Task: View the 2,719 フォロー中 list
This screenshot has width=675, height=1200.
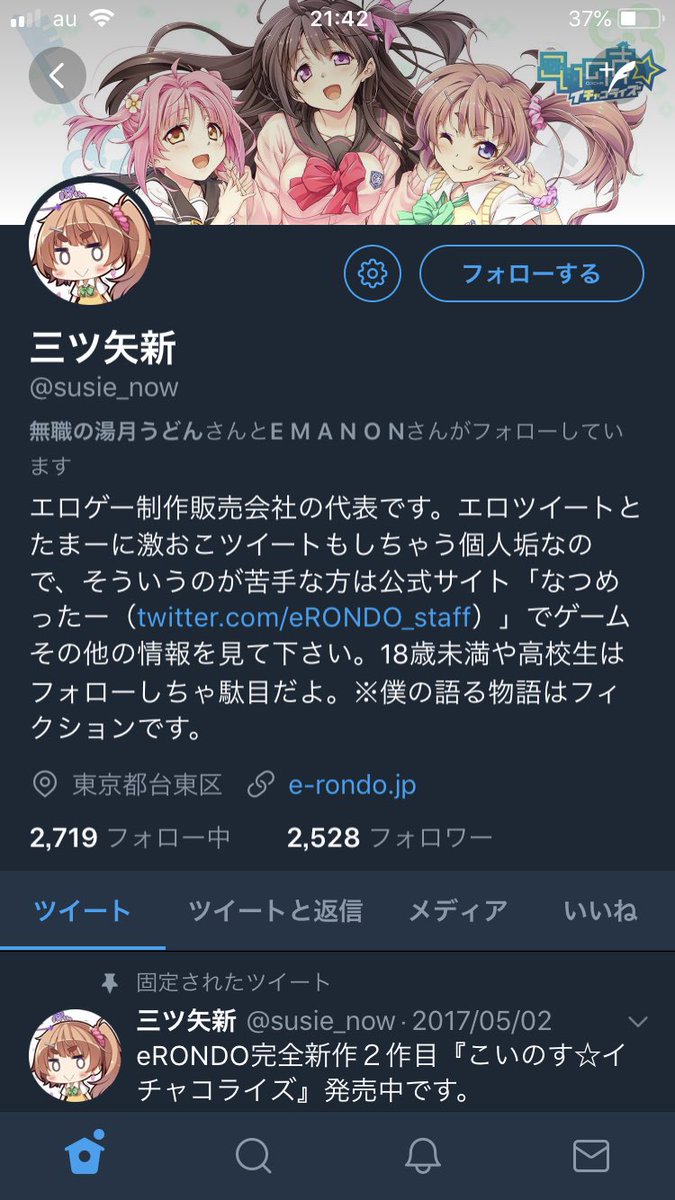Action: tap(131, 837)
